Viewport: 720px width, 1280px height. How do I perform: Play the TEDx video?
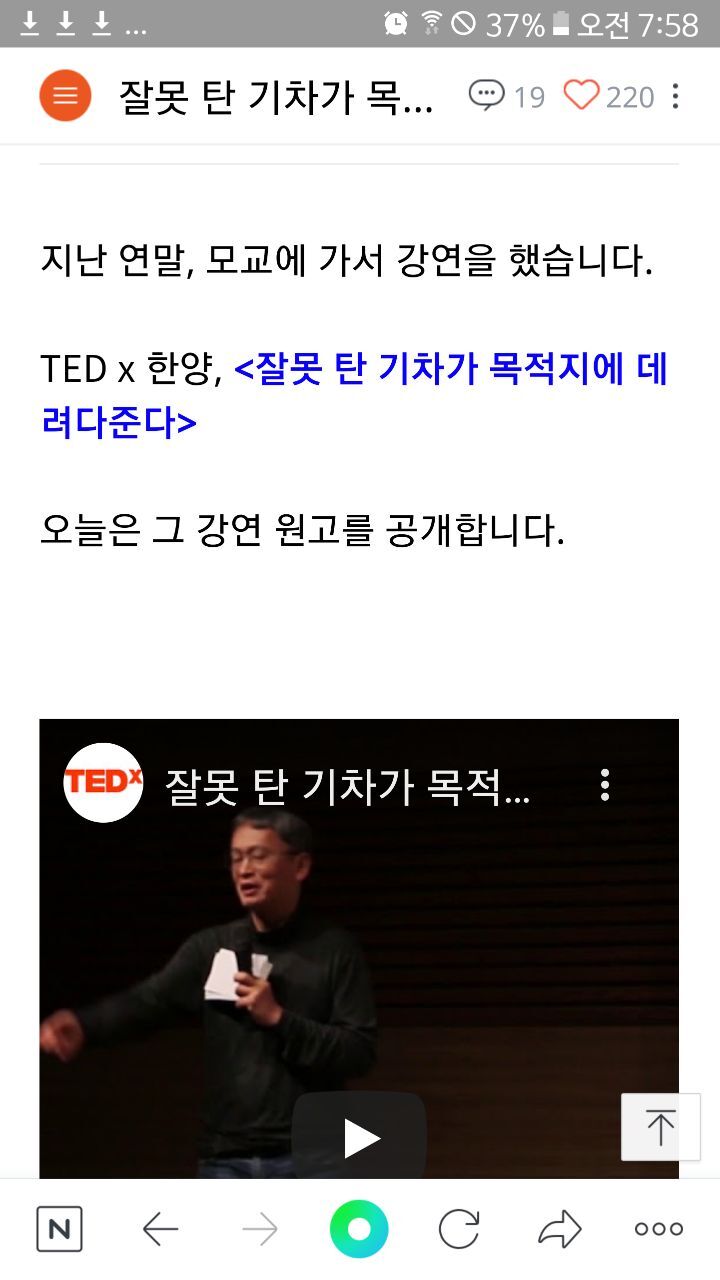click(360, 1137)
